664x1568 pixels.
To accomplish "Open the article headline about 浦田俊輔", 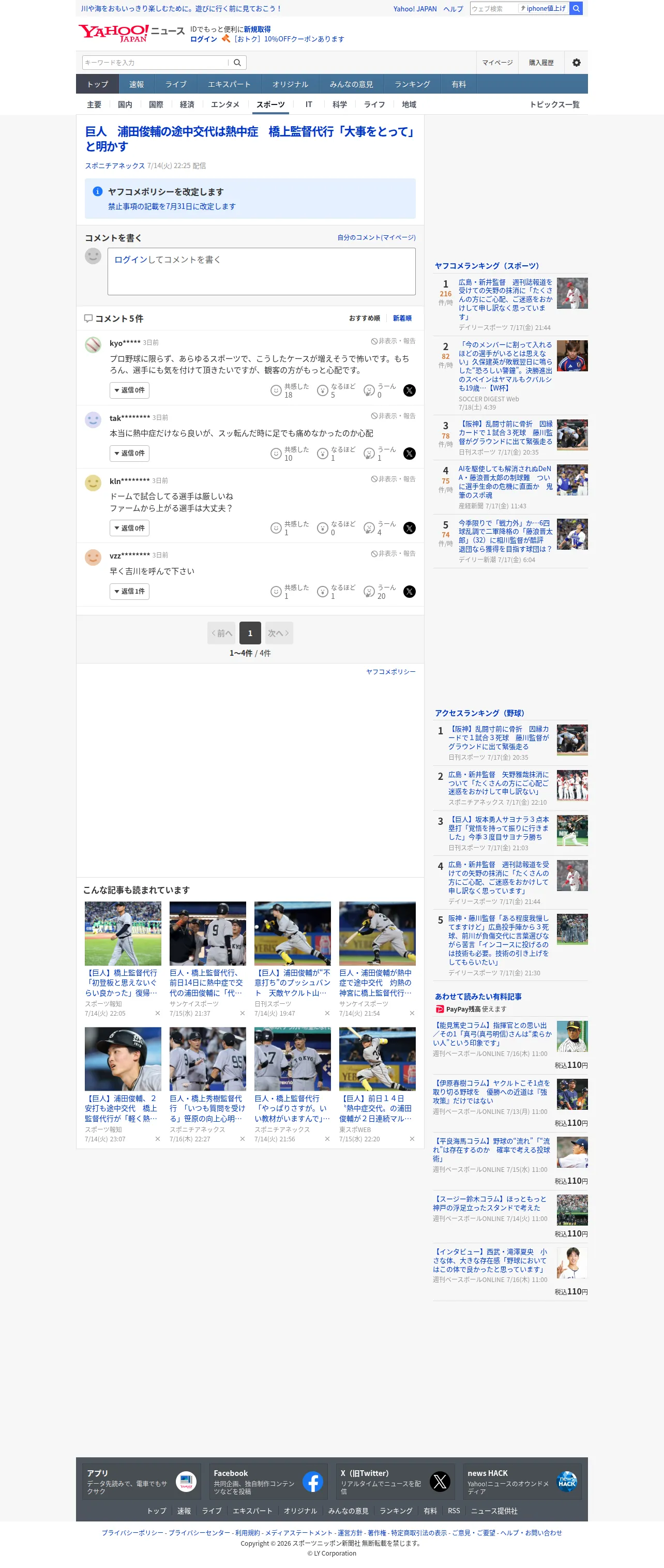I will (x=250, y=139).
